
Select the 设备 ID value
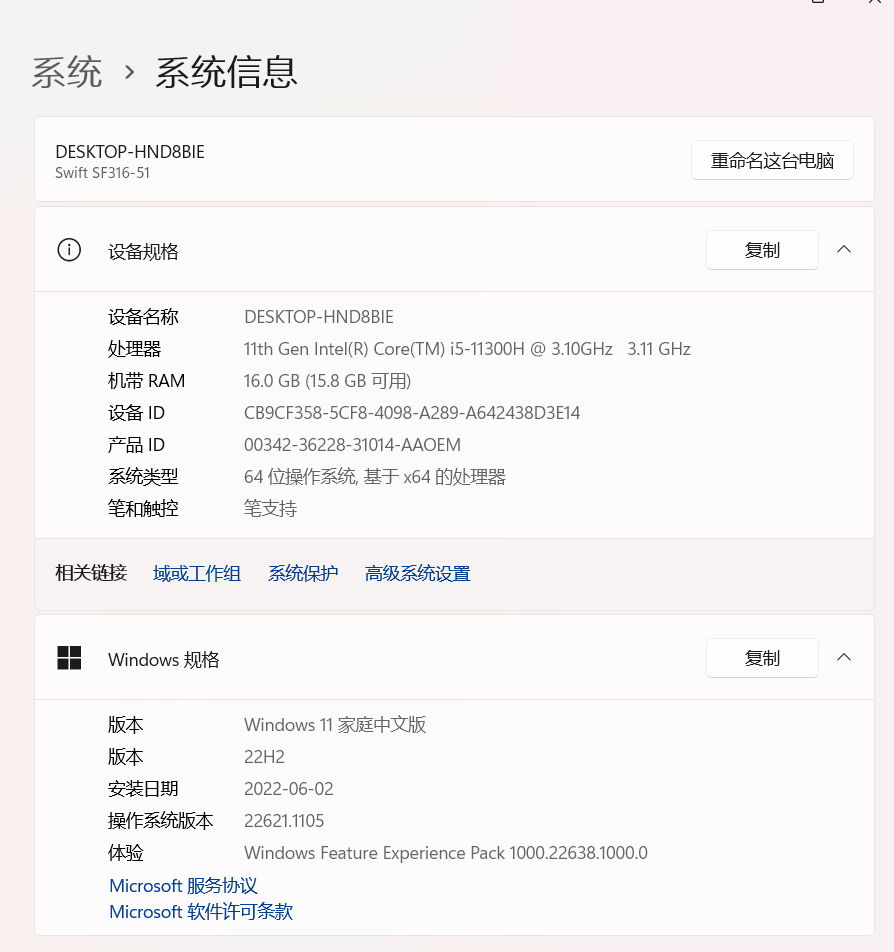tap(413, 412)
